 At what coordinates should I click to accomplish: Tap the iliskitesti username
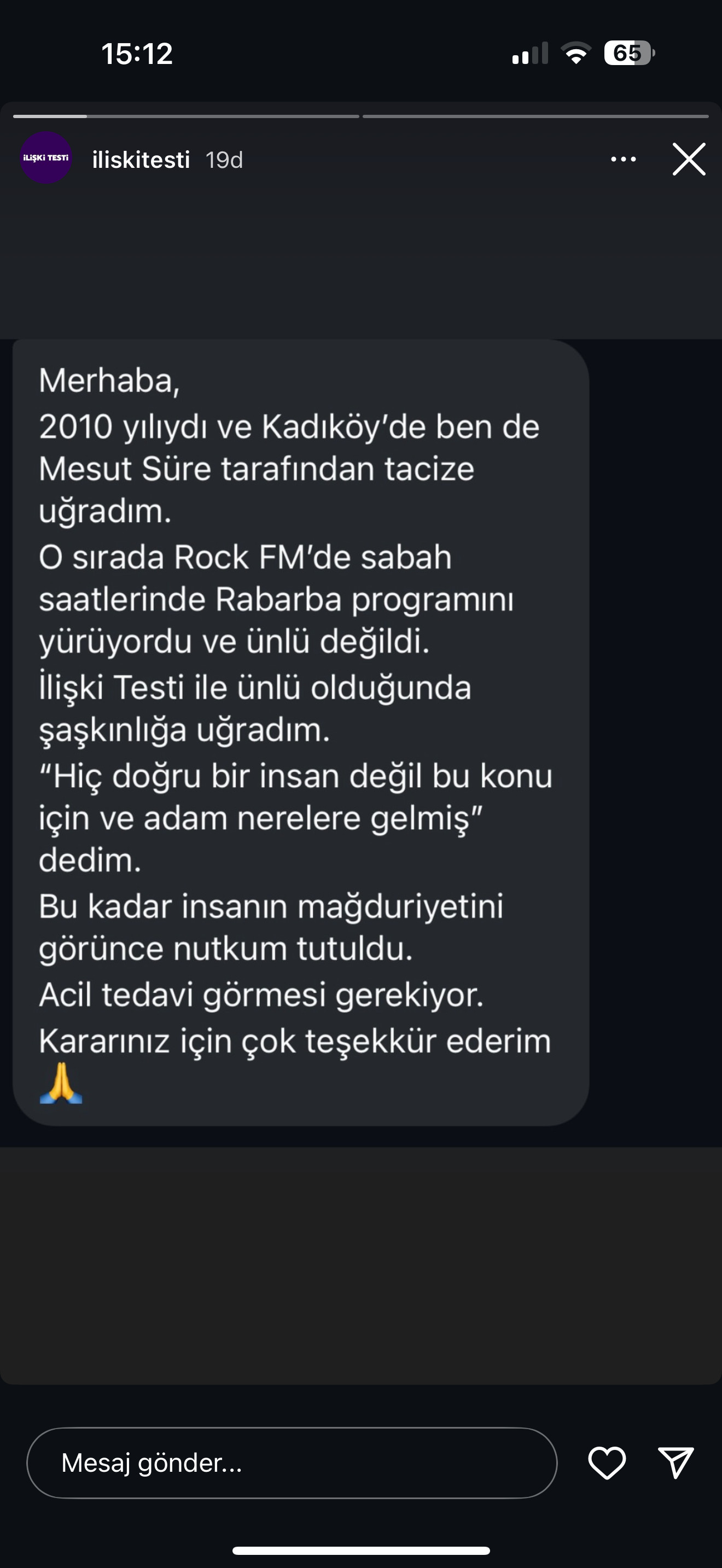(141, 160)
